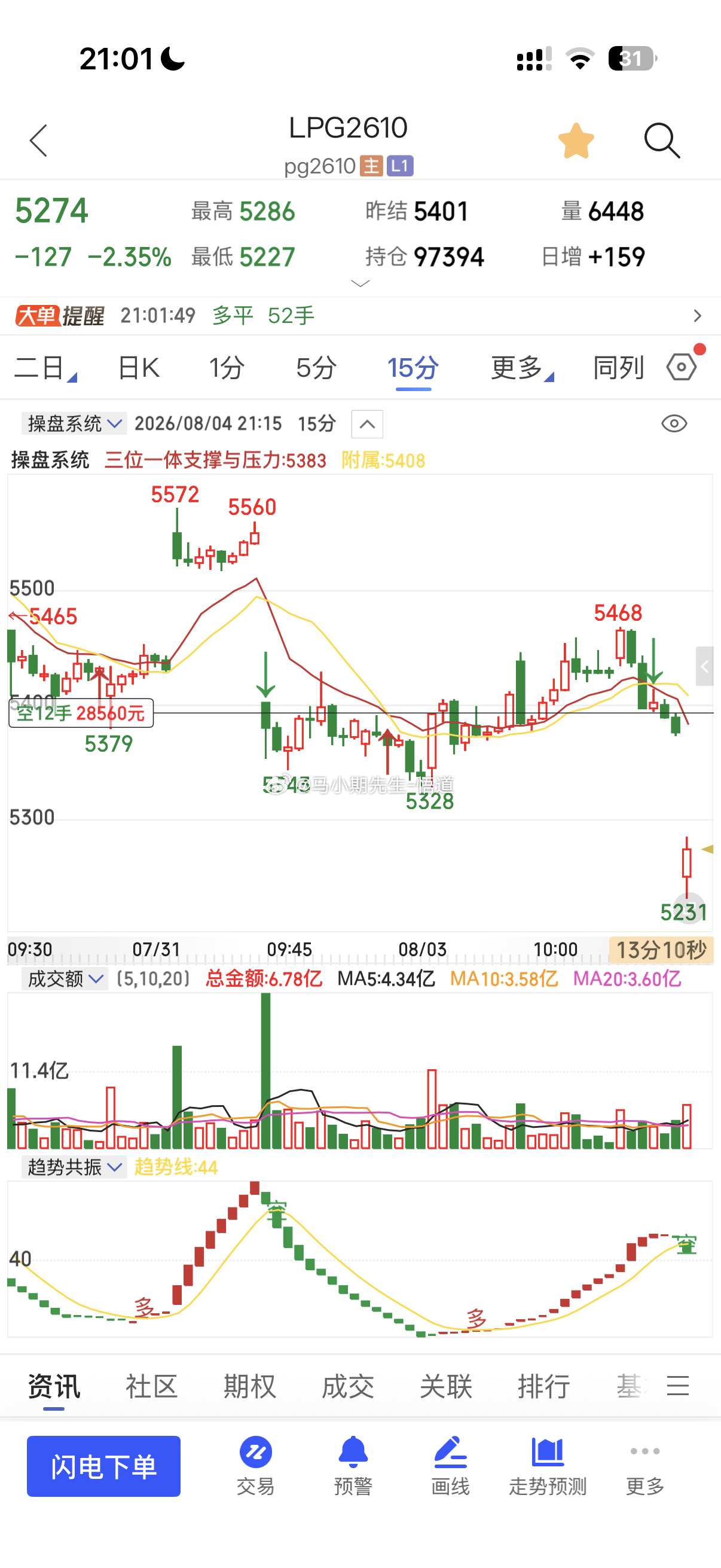Open the 成交额 indicator dropdown
This screenshot has width=721, height=1568.
(x=65, y=979)
